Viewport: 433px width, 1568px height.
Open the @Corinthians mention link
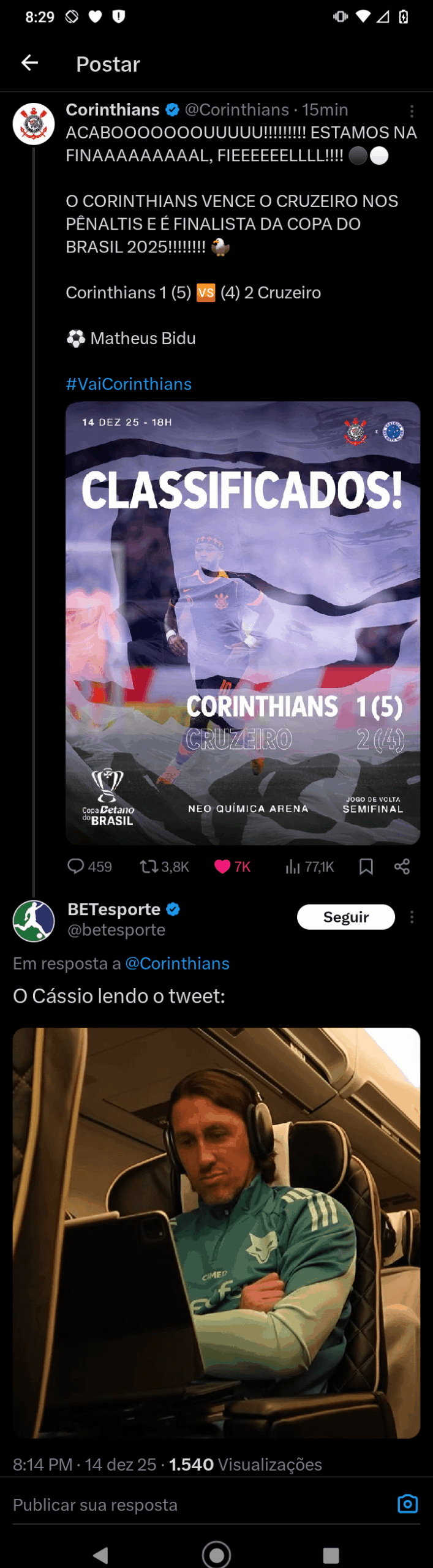pos(177,963)
